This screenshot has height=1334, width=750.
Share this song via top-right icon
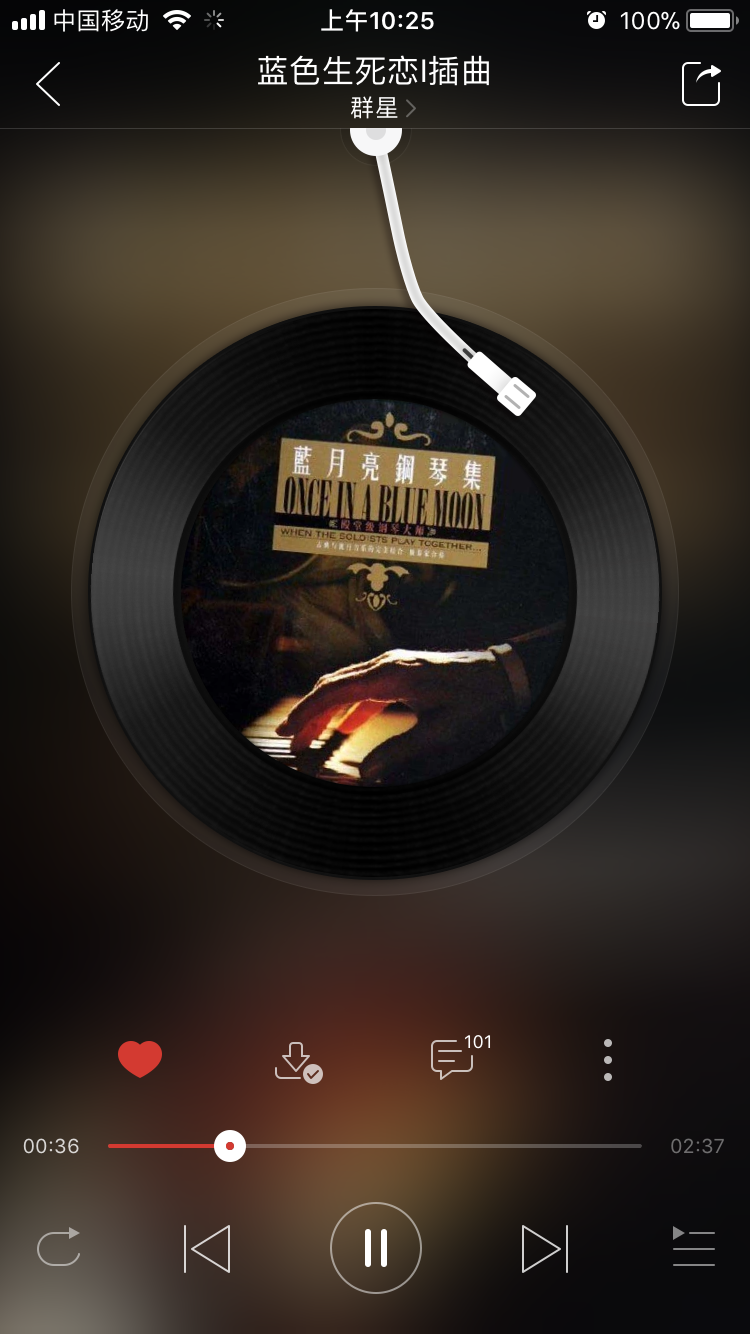[702, 84]
